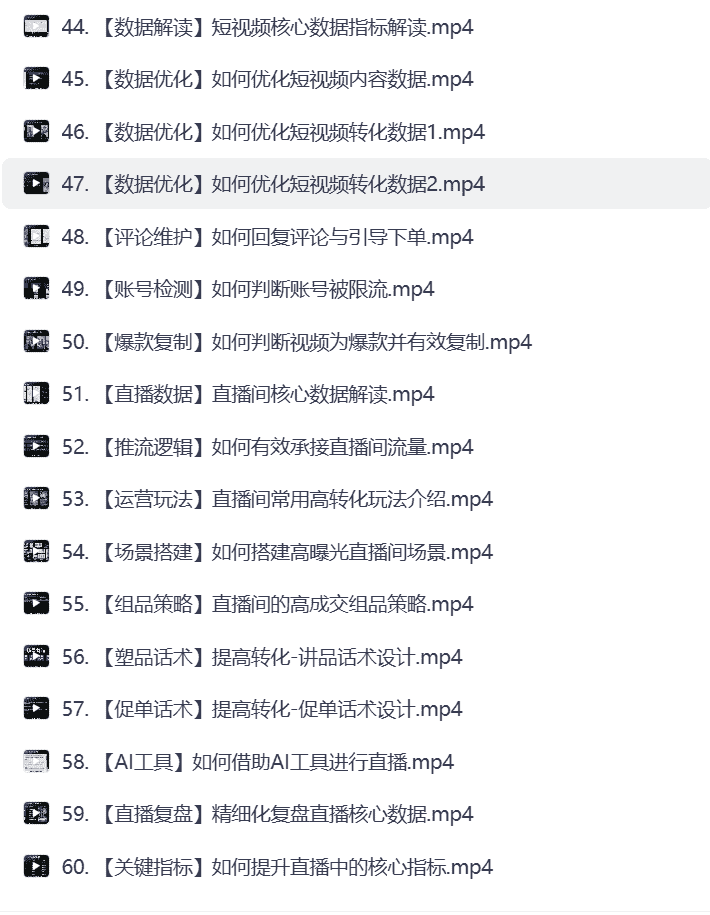Screen dimensions: 710x915
Task: Open file 58 如何借助AI工具进行直播
Action: point(257,762)
